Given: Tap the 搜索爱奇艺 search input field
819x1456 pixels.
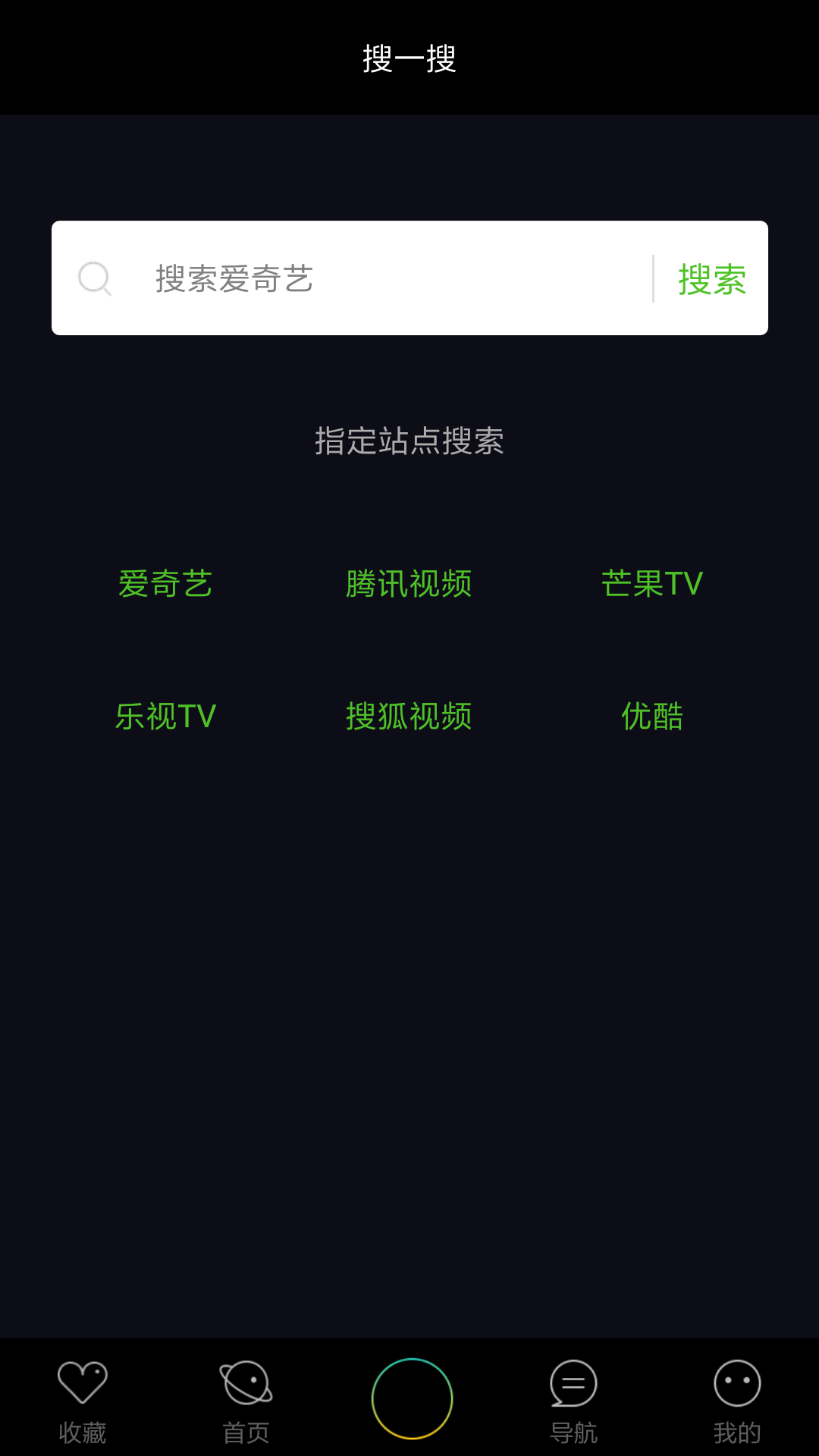Looking at the screenshot, I should pyautogui.click(x=394, y=278).
